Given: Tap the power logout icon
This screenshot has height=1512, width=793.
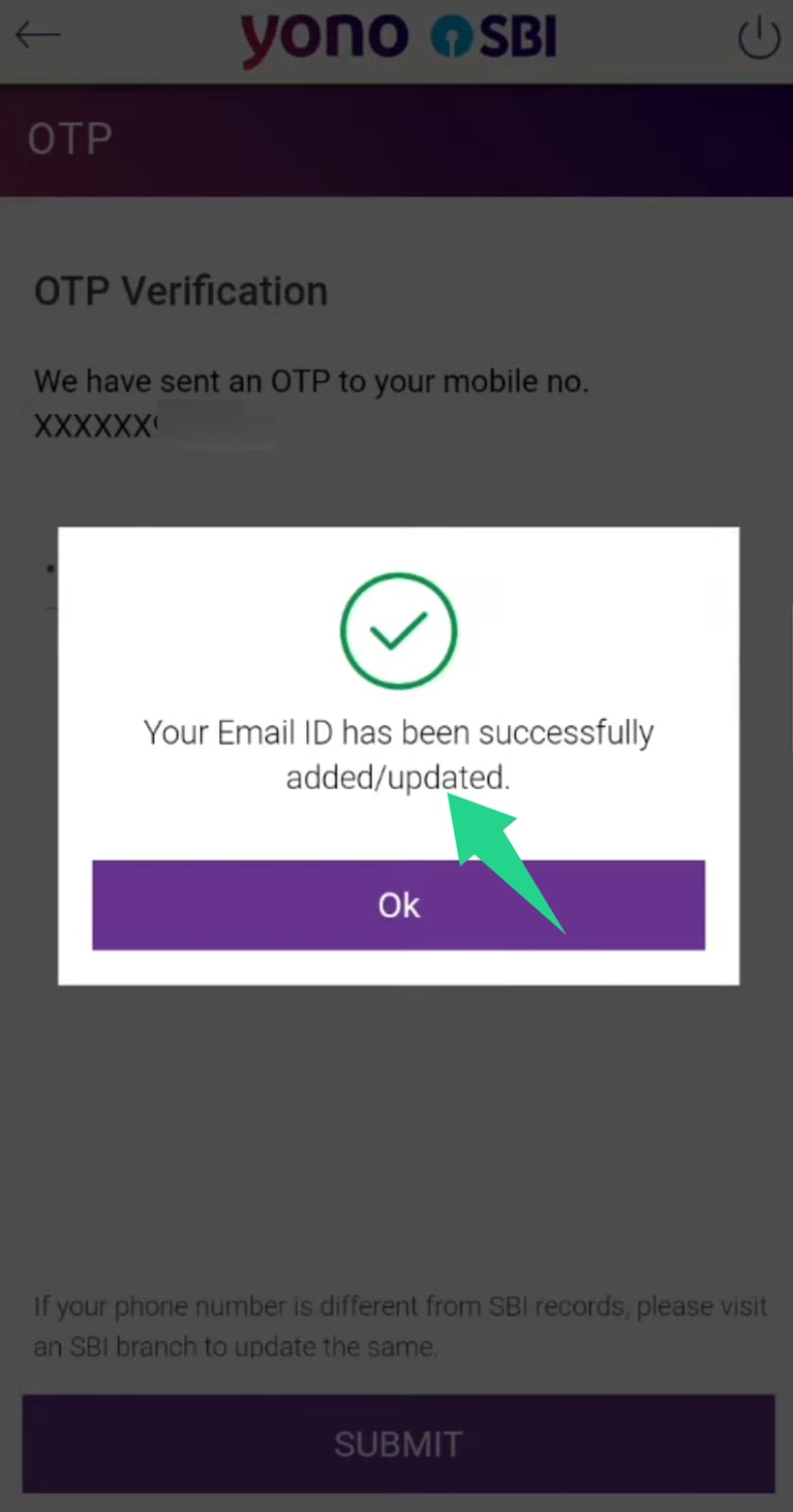Looking at the screenshot, I should pos(757,38).
